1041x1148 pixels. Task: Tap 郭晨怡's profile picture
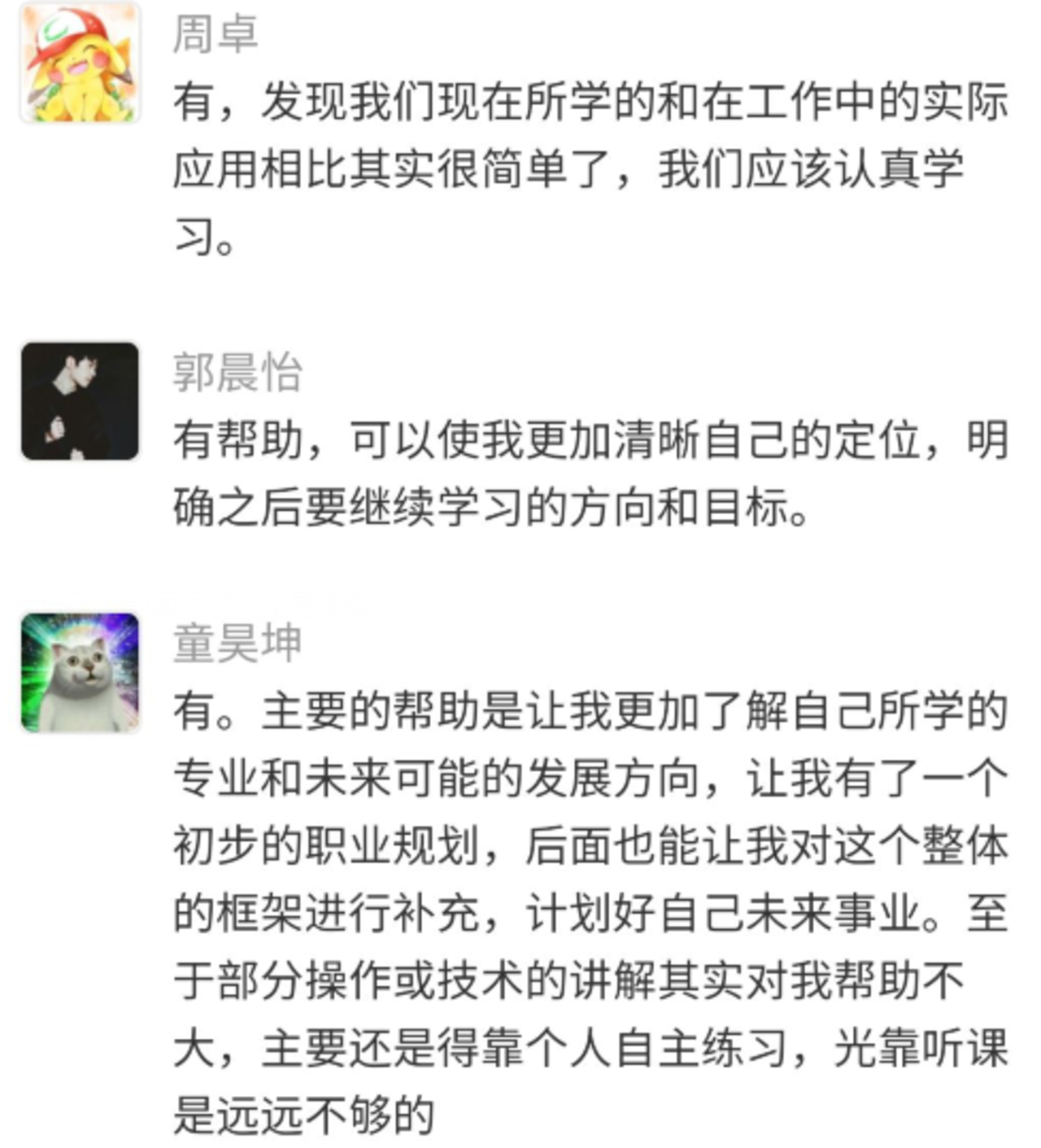point(80,401)
